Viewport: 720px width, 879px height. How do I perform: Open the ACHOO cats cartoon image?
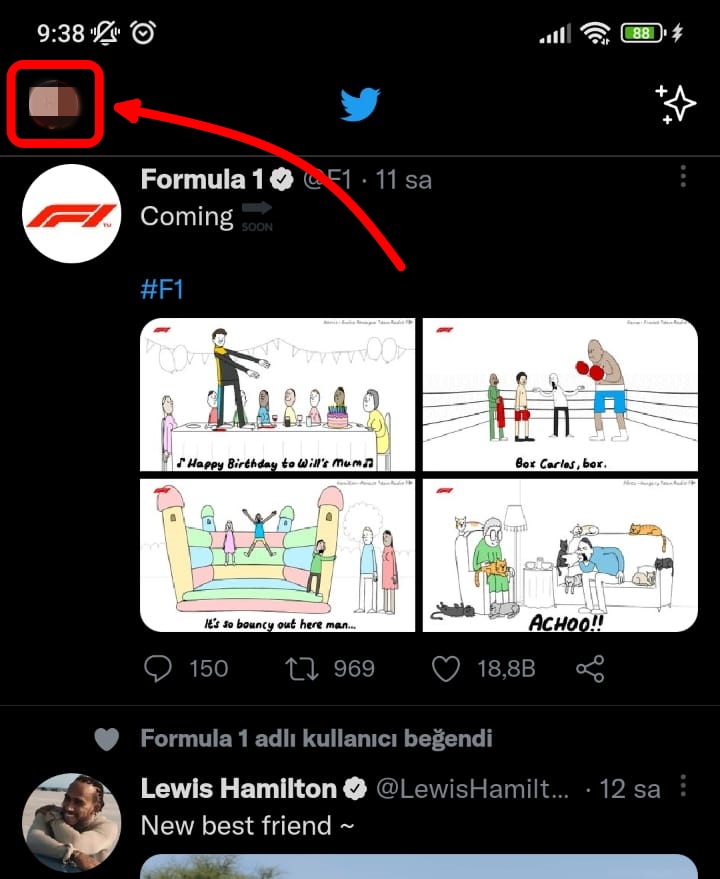pos(560,555)
